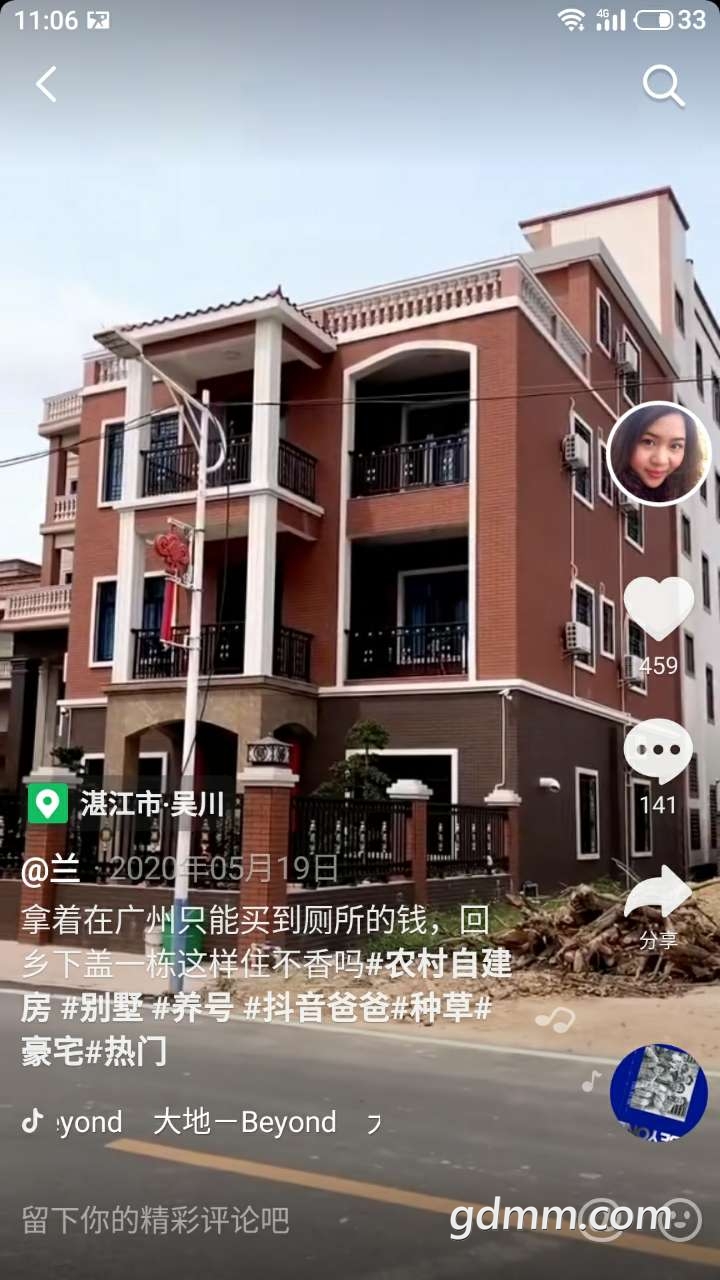This screenshot has width=720, height=1280.
Task: Open the 大地－Beyond music track
Action: (x=245, y=1122)
